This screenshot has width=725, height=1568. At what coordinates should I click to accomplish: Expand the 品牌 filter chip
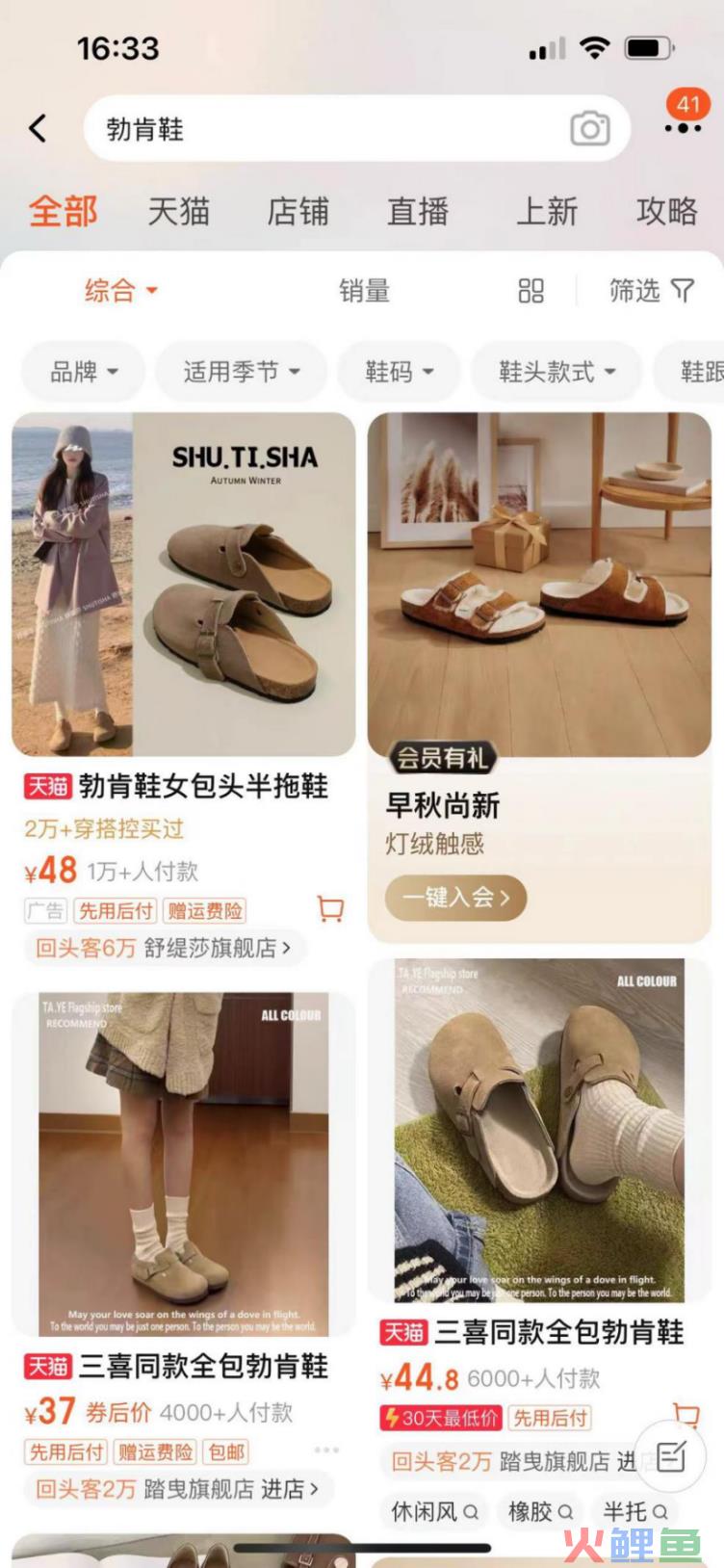click(84, 371)
